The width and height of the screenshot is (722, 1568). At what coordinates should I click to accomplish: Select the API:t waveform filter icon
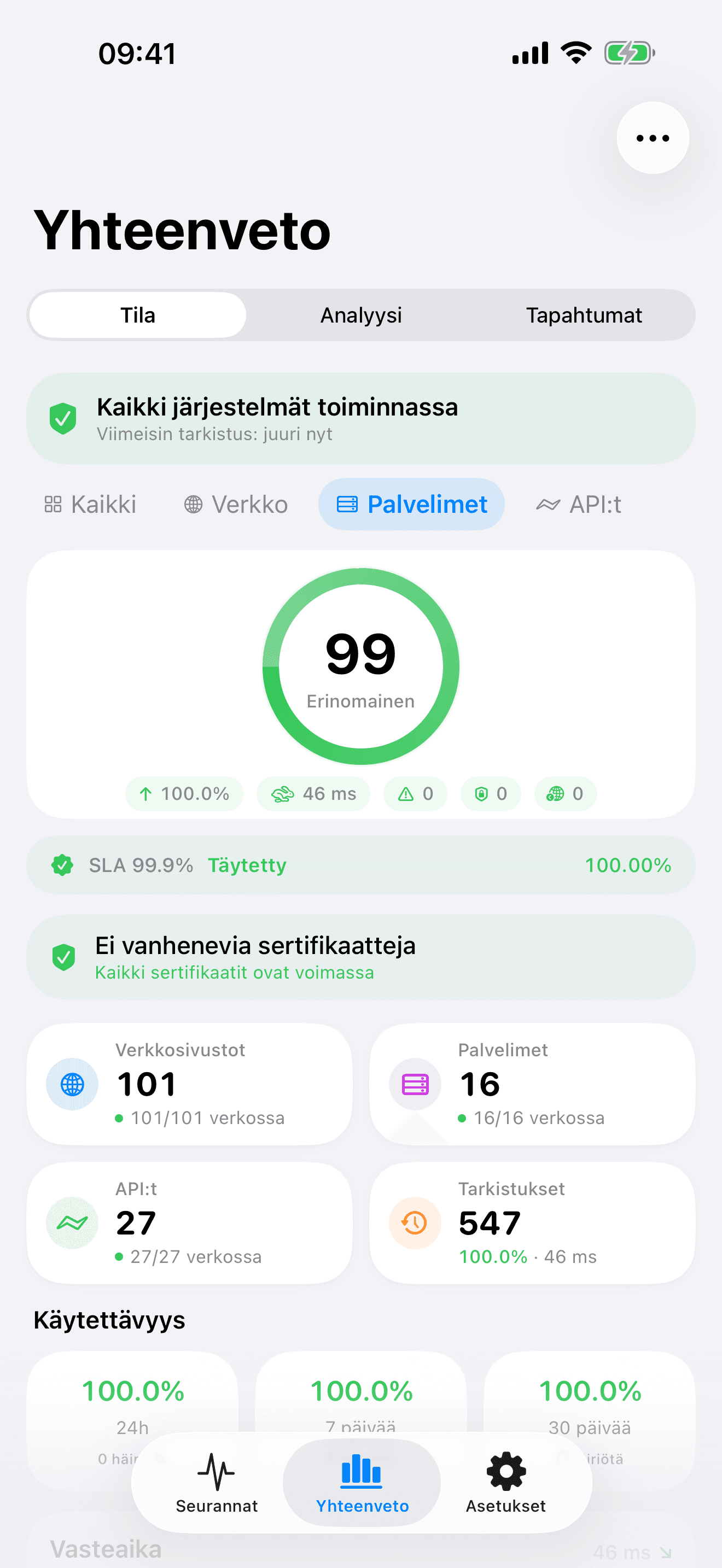[548, 504]
